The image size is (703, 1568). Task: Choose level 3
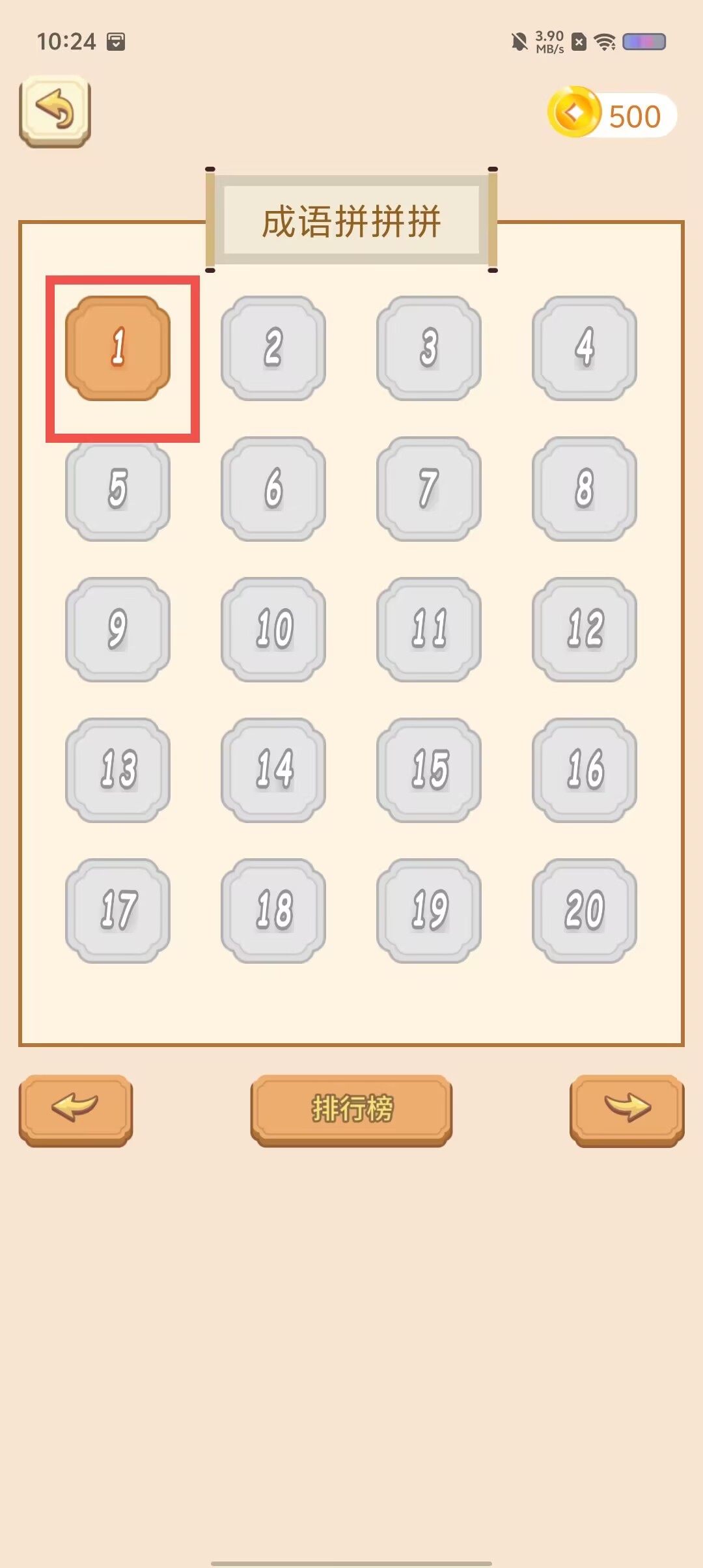tap(429, 348)
